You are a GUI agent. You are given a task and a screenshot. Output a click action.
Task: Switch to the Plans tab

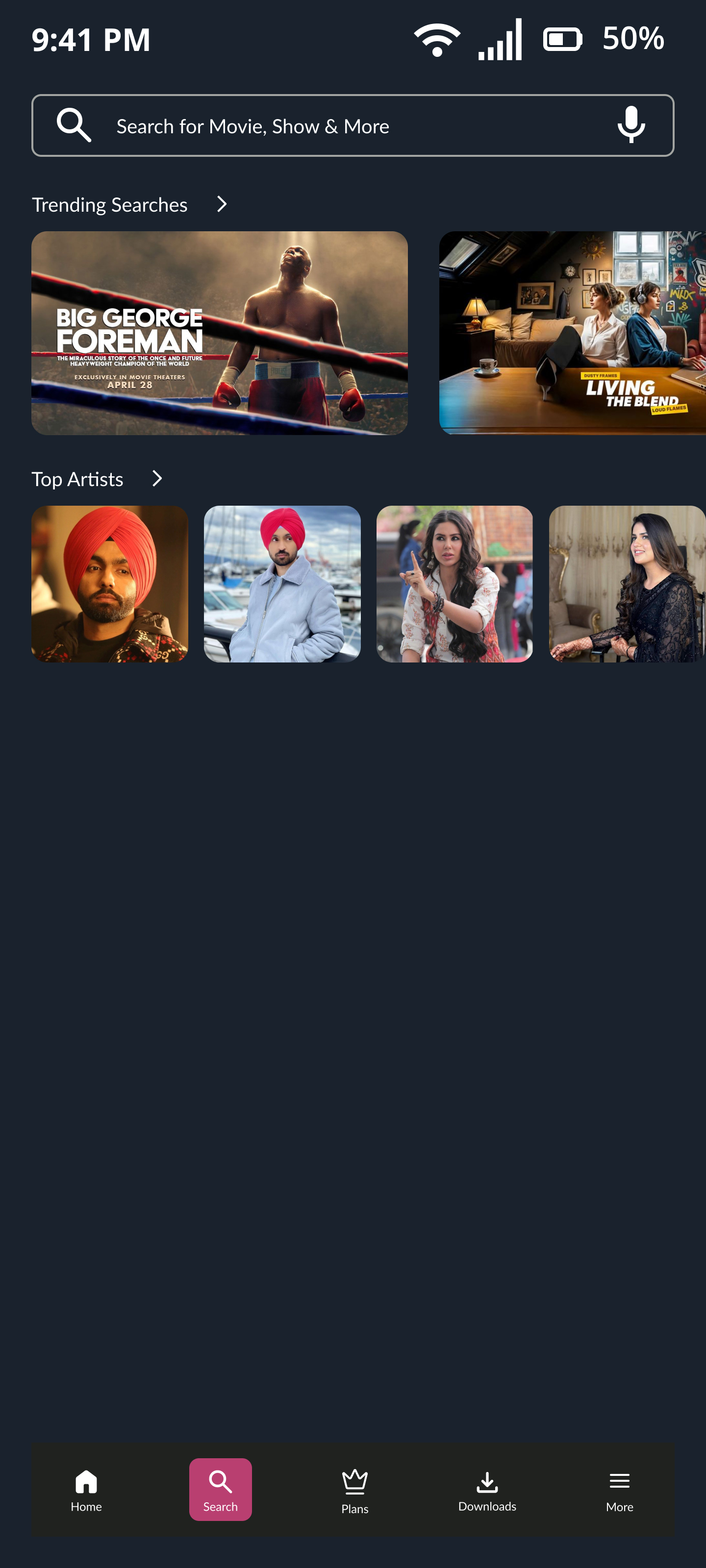tap(354, 1491)
